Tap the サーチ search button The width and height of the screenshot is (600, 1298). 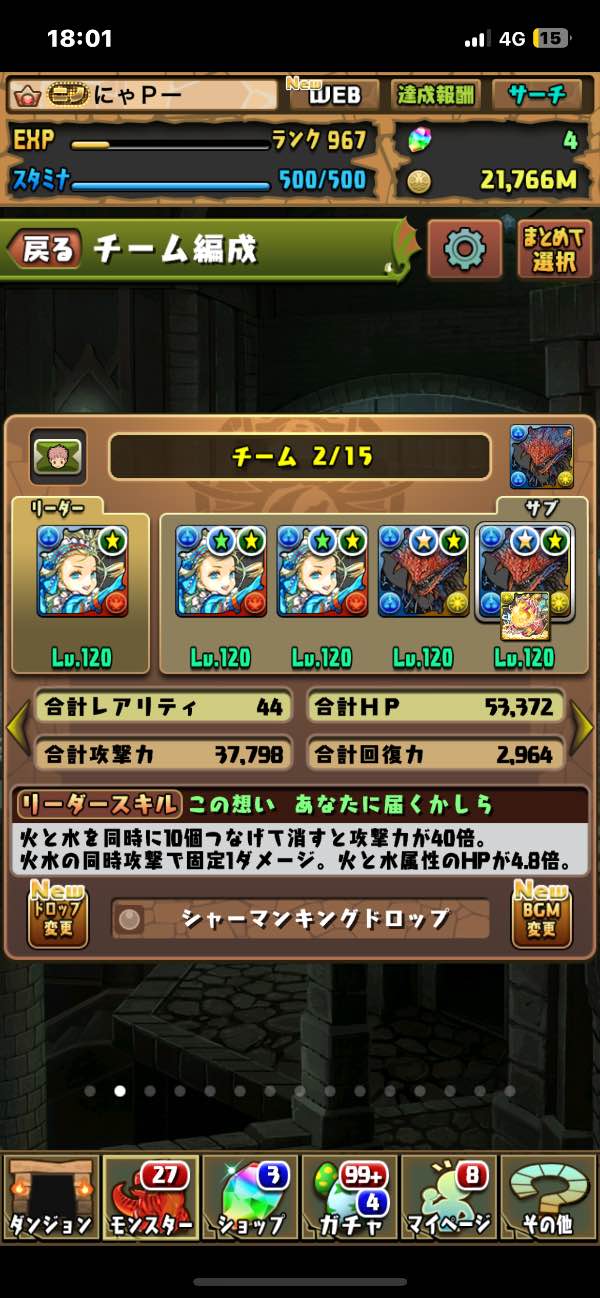pyautogui.click(x=537, y=95)
